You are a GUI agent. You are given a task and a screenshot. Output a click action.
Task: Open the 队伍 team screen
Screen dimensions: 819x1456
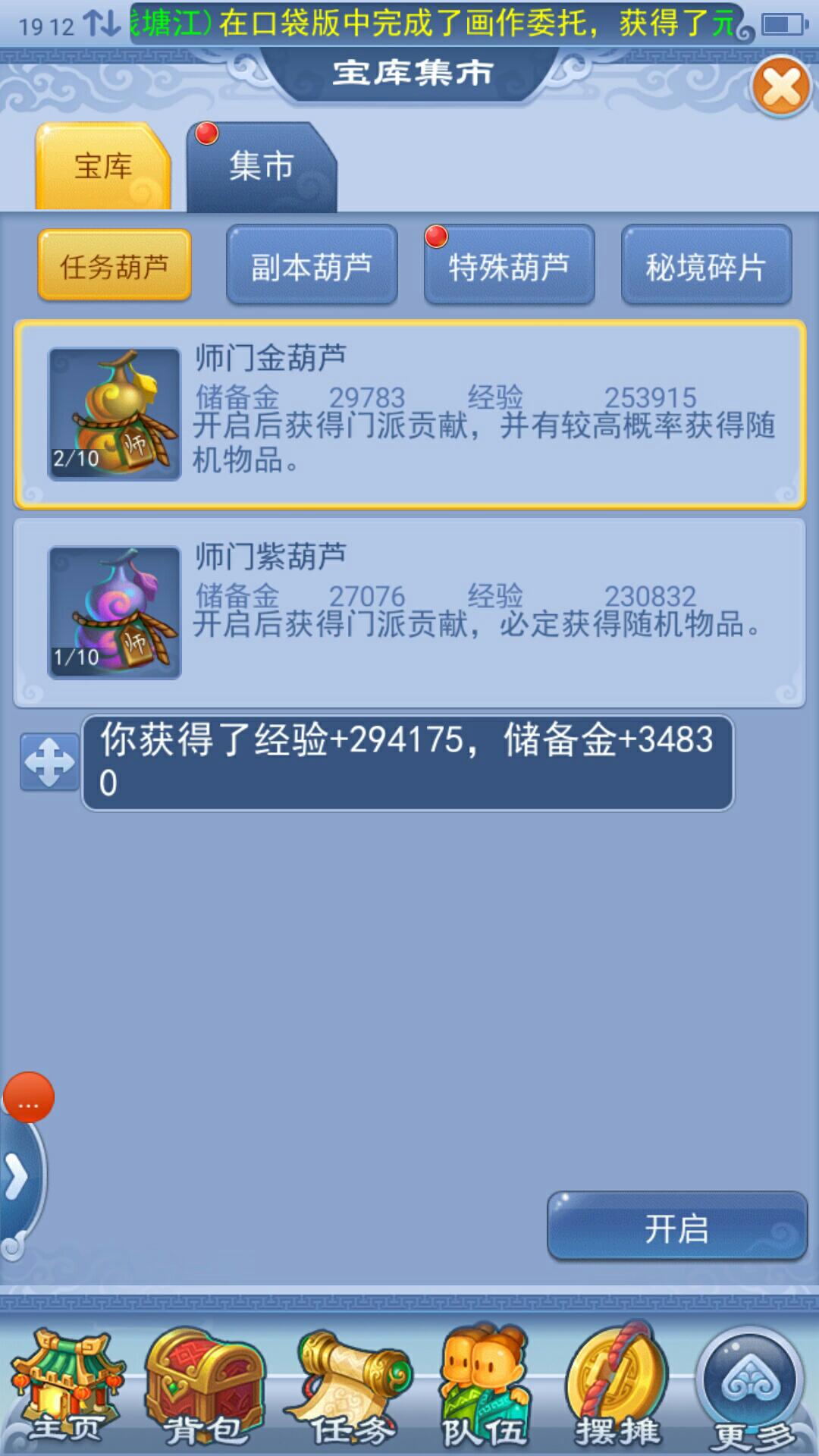[484, 1386]
